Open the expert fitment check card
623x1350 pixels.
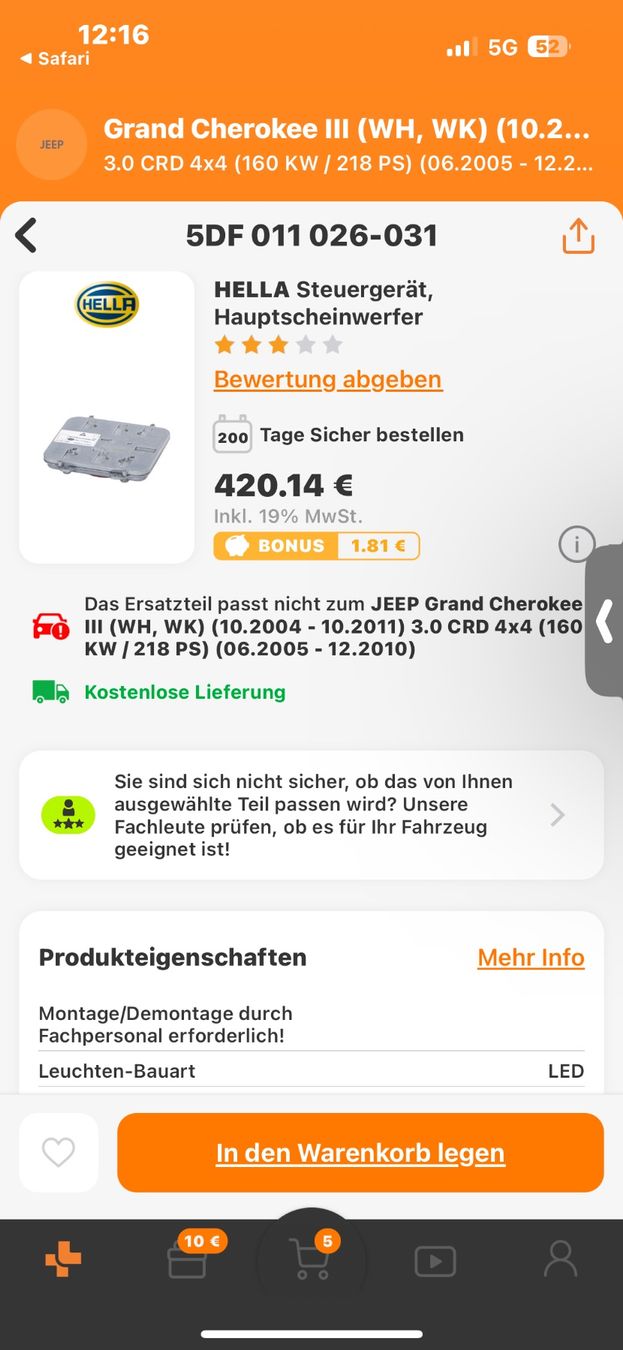pyautogui.click(x=311, y=815)
